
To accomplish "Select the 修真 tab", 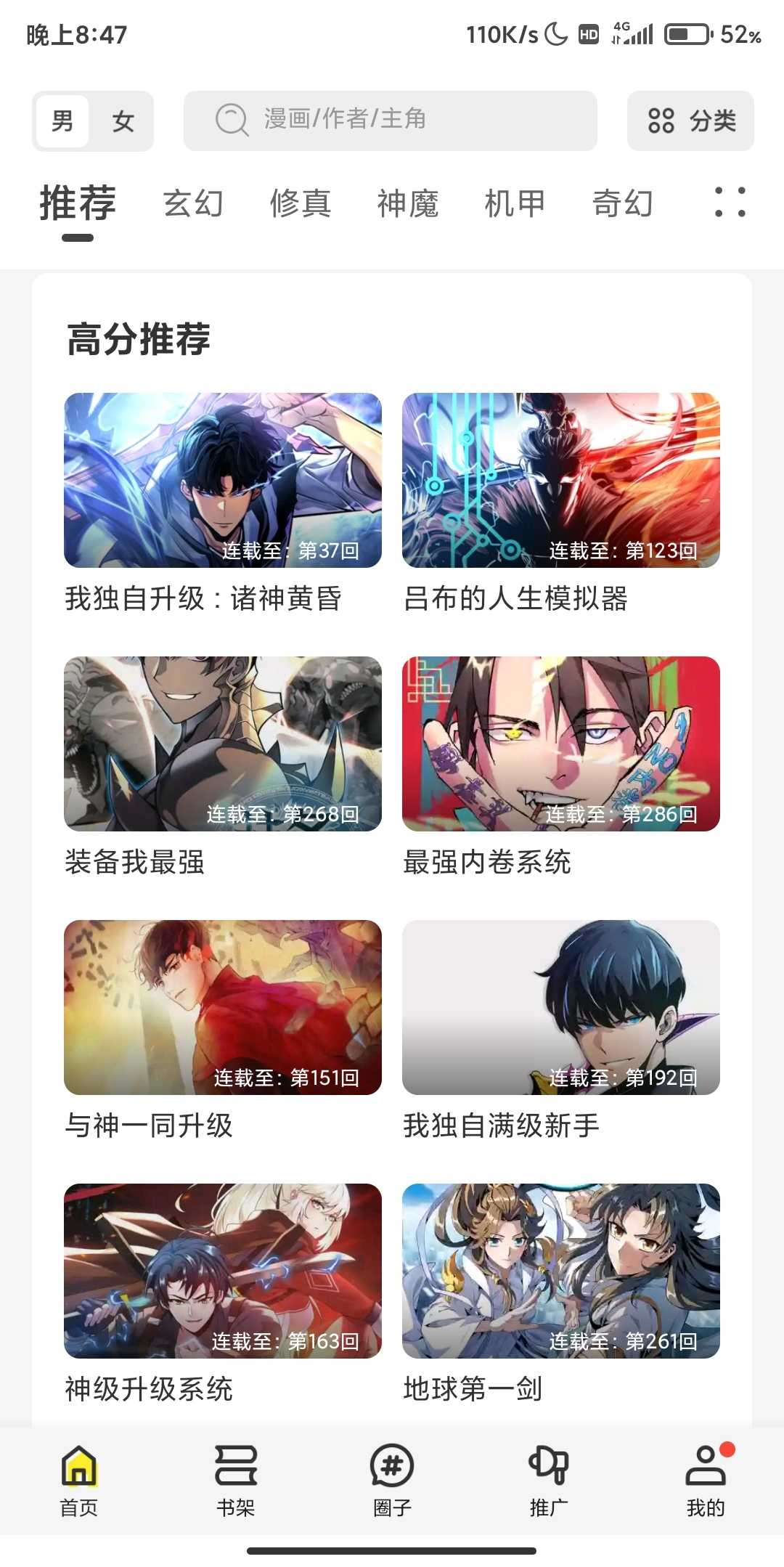I will (x=301, y=203).
